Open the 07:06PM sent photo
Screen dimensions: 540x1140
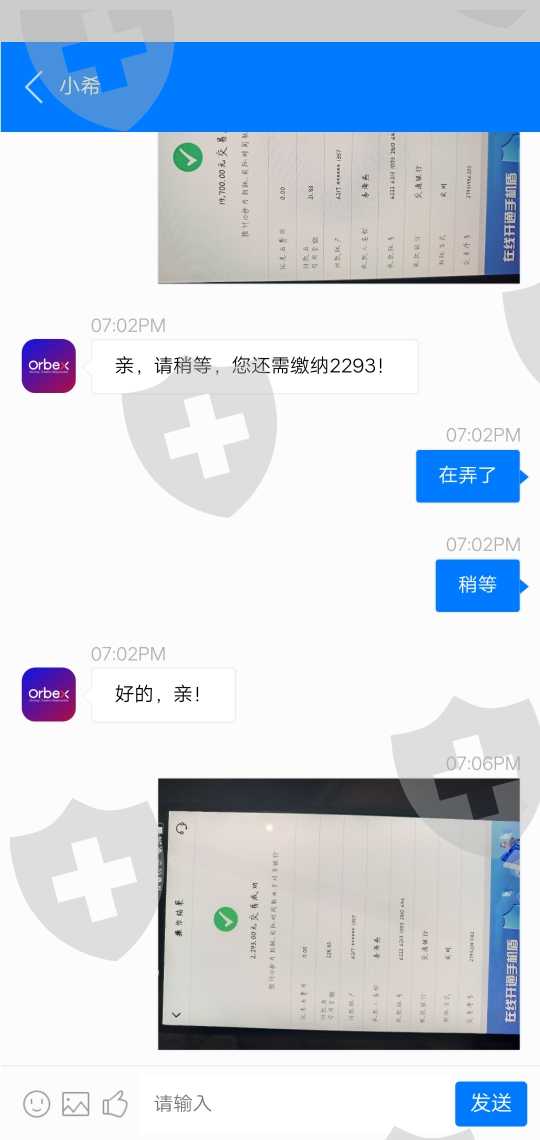(339, 914)
